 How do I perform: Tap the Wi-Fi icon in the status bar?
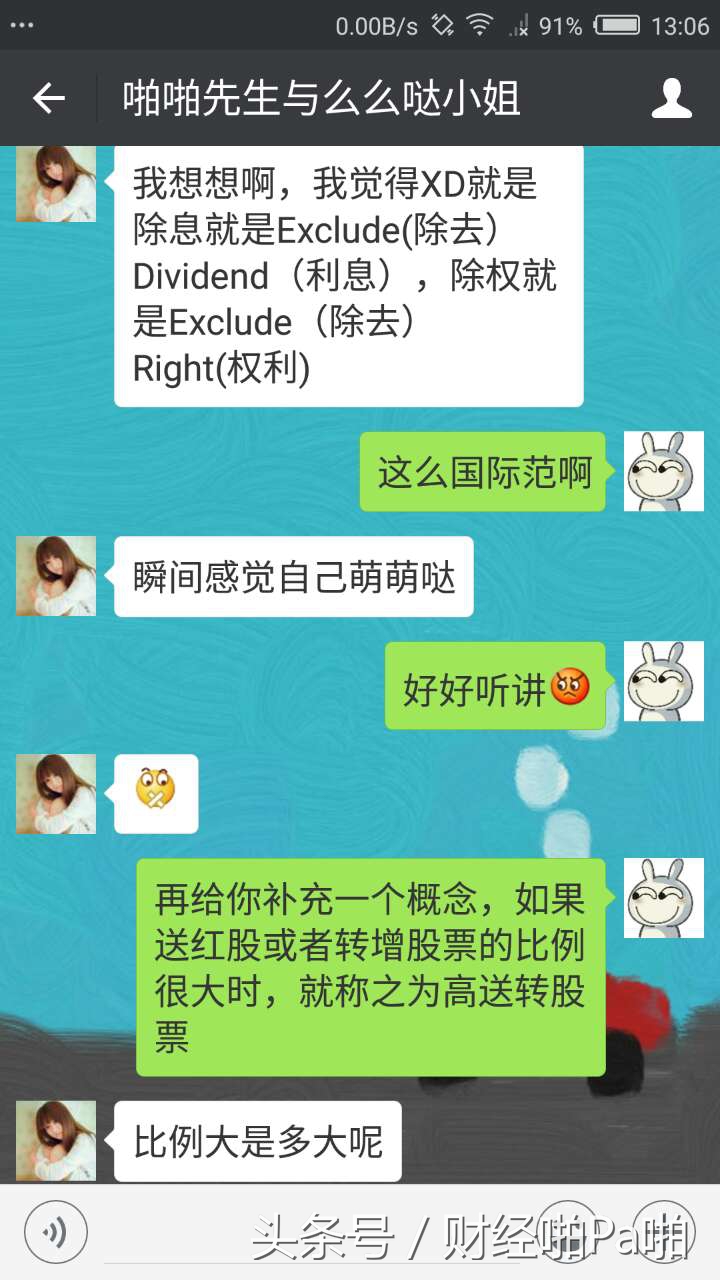[479, 25]
